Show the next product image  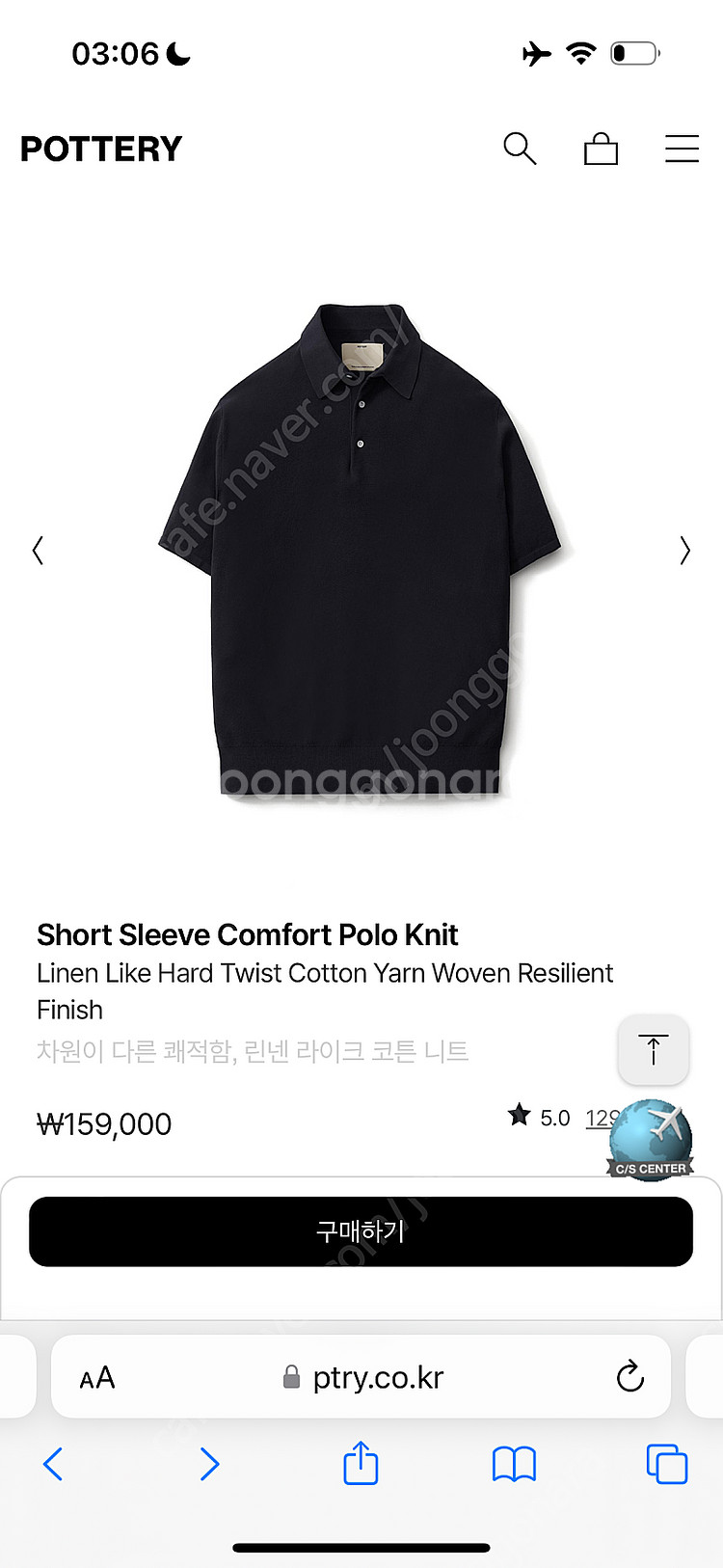pos(684,551)
